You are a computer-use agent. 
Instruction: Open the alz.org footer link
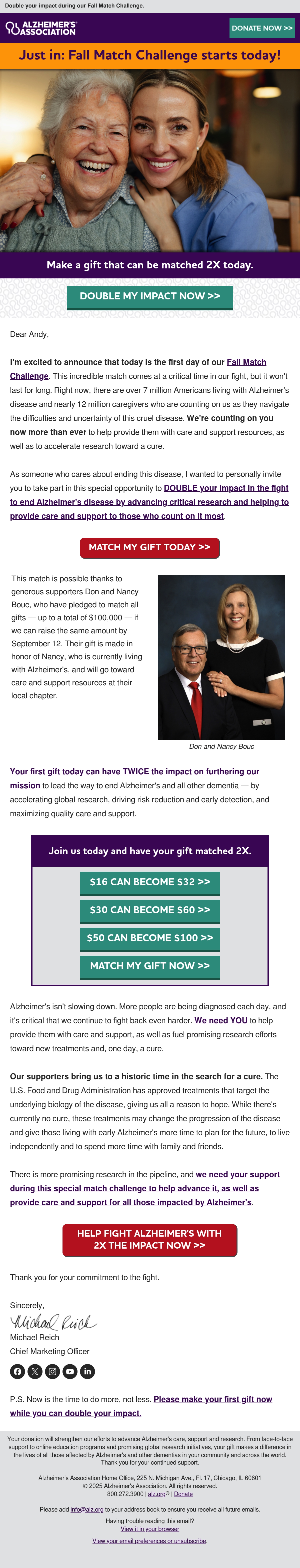[x=156, y=1494]
